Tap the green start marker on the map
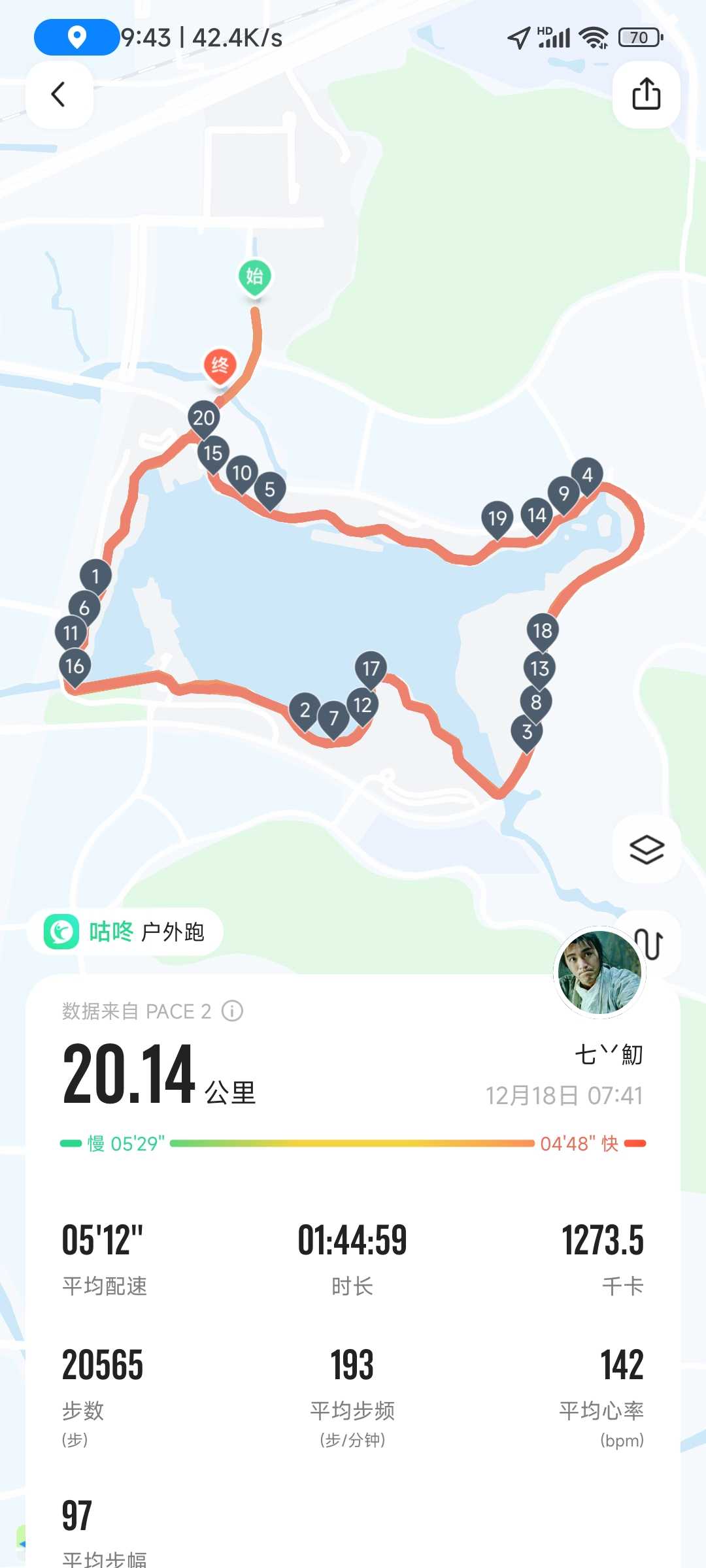706x1568 pixels. [254, 278]
